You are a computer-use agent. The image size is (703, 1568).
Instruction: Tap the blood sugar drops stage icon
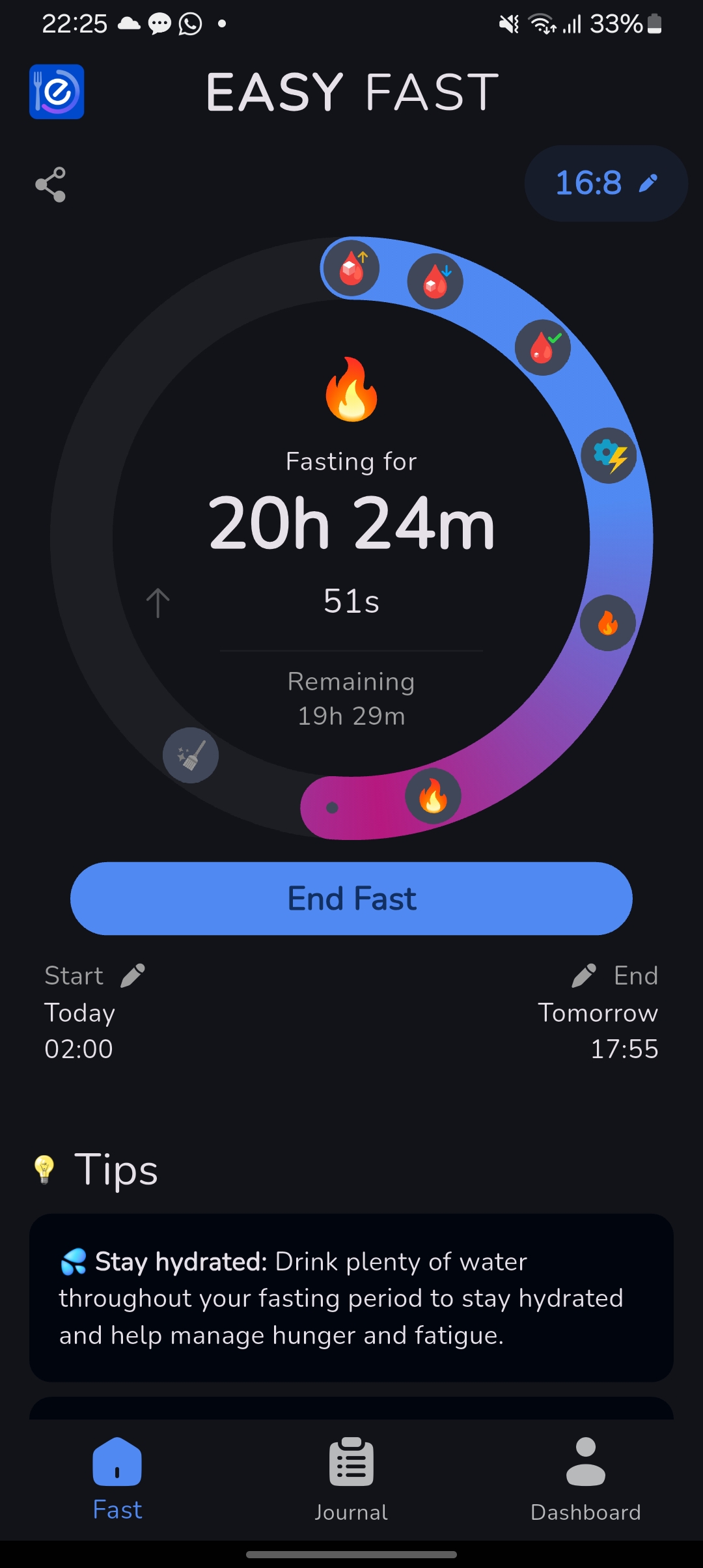435,281
